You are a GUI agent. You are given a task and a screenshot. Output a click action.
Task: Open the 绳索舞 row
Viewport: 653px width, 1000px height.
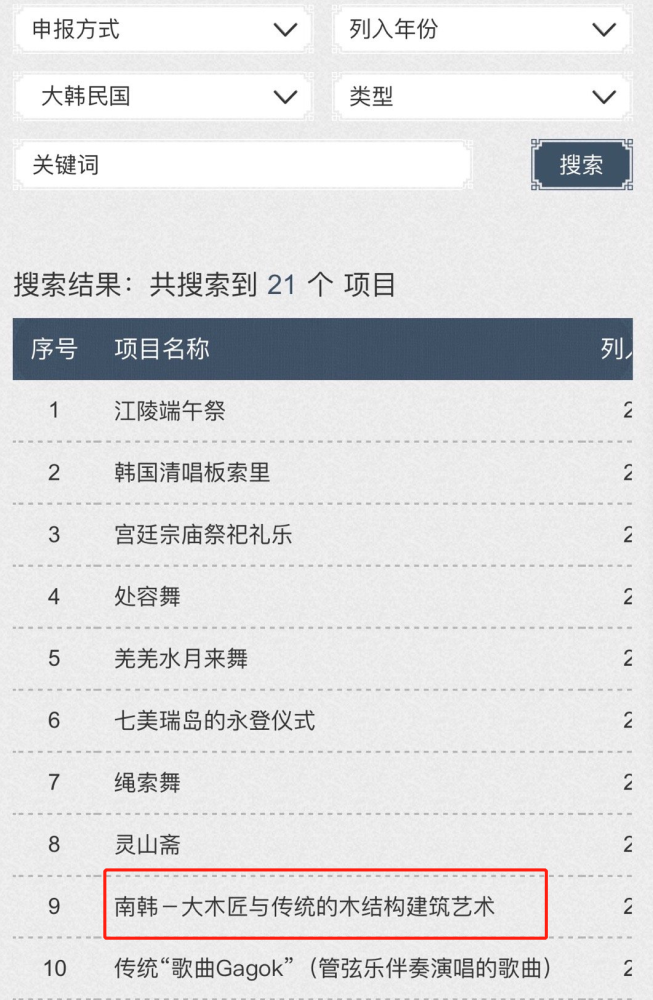tap(147, 783)
